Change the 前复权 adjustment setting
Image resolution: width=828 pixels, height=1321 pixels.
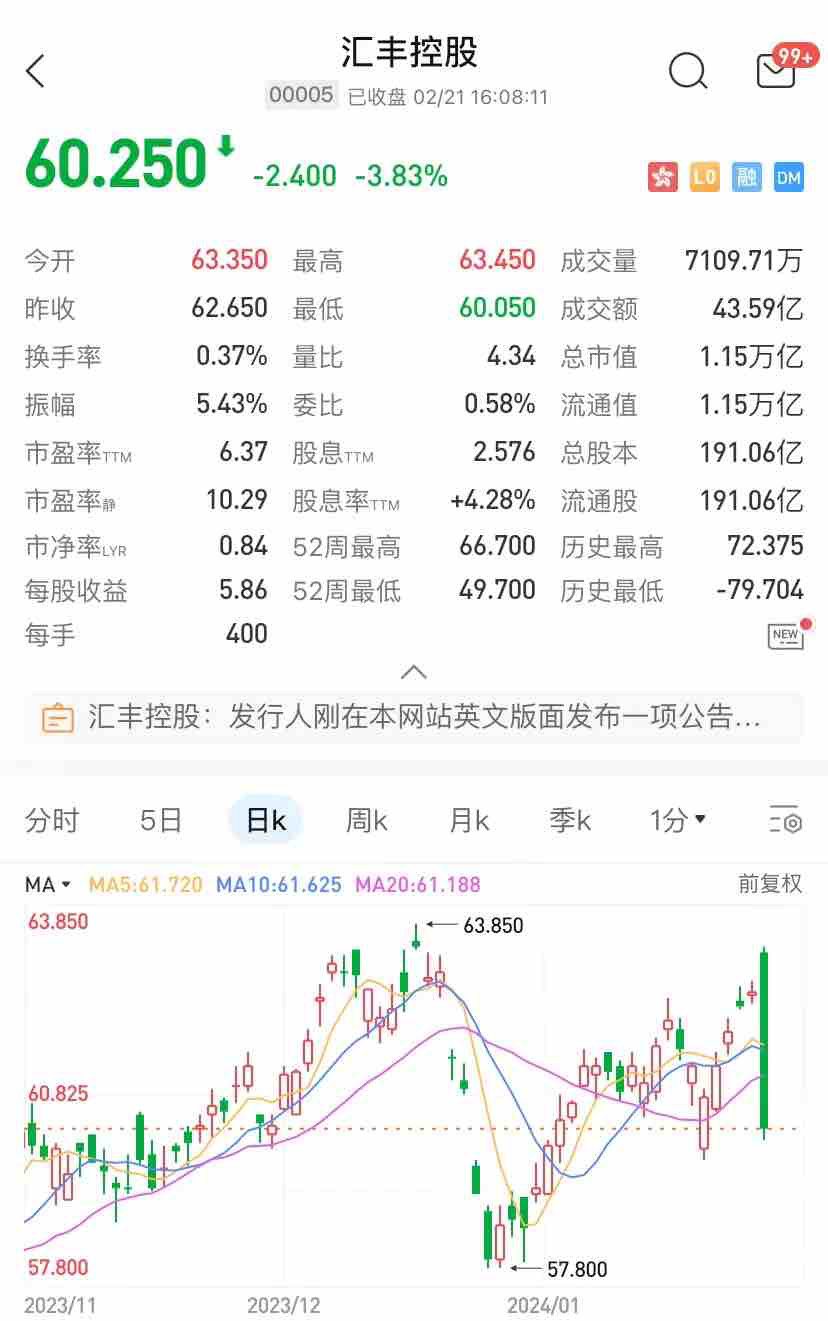point(770,884)
